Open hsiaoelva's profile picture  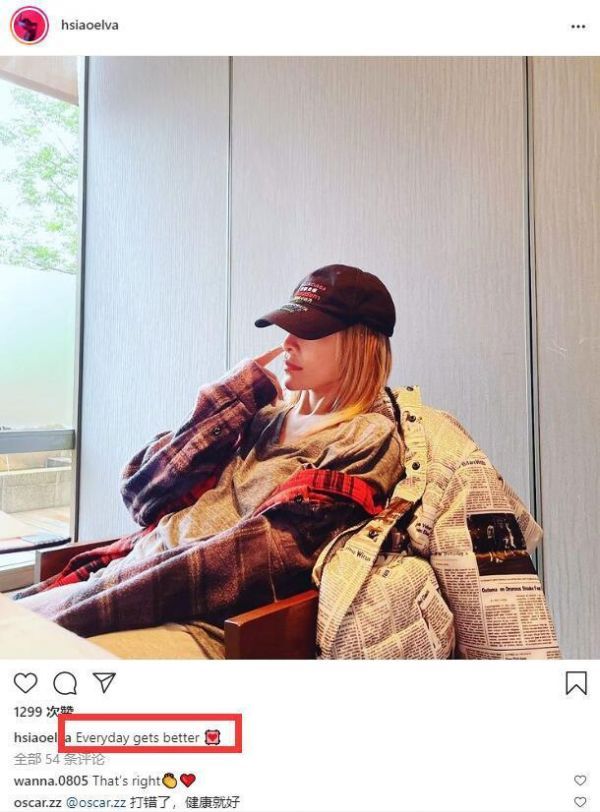coord(29,25)
